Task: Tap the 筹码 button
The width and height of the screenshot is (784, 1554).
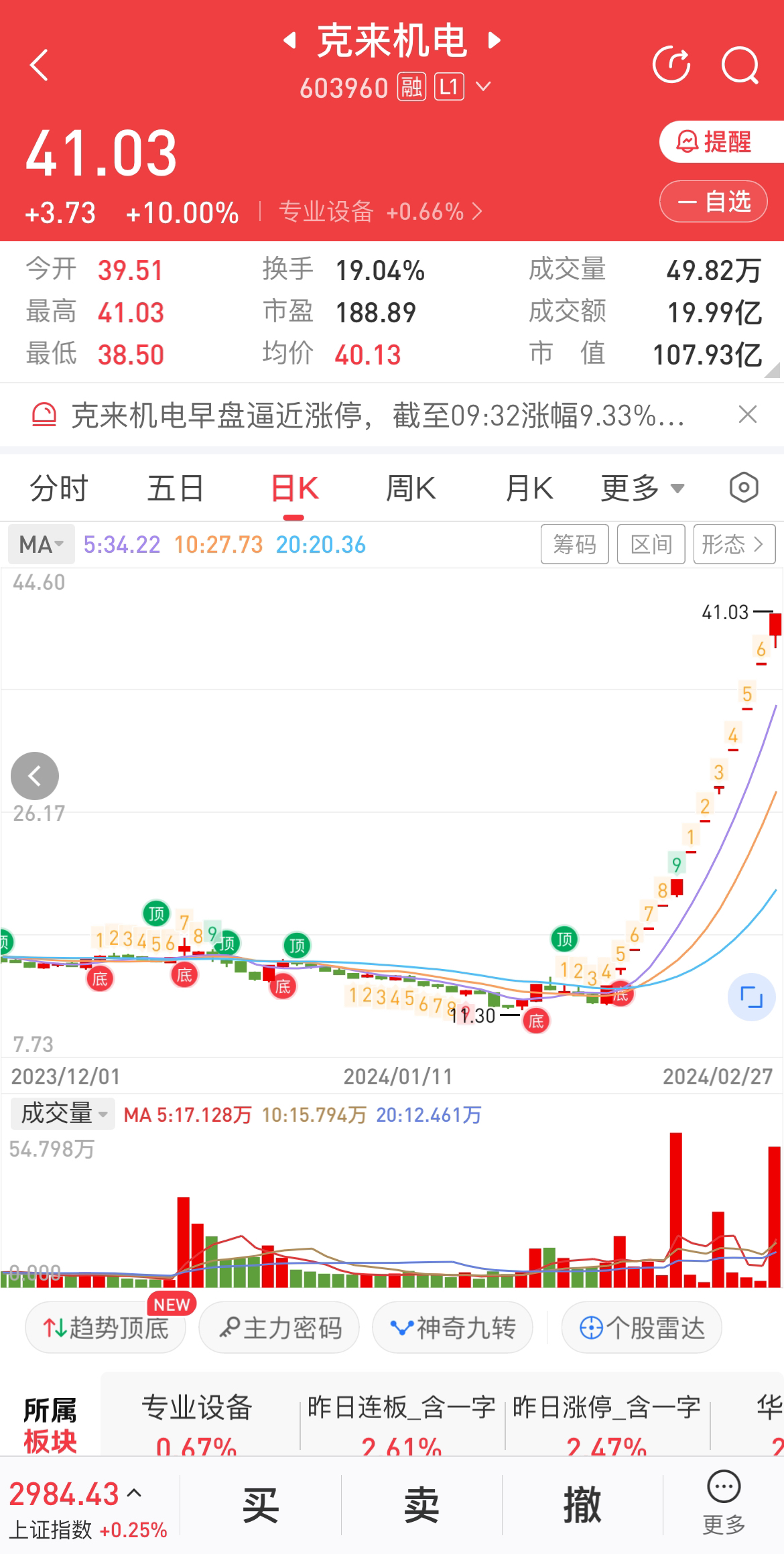Action: (574, 544)
